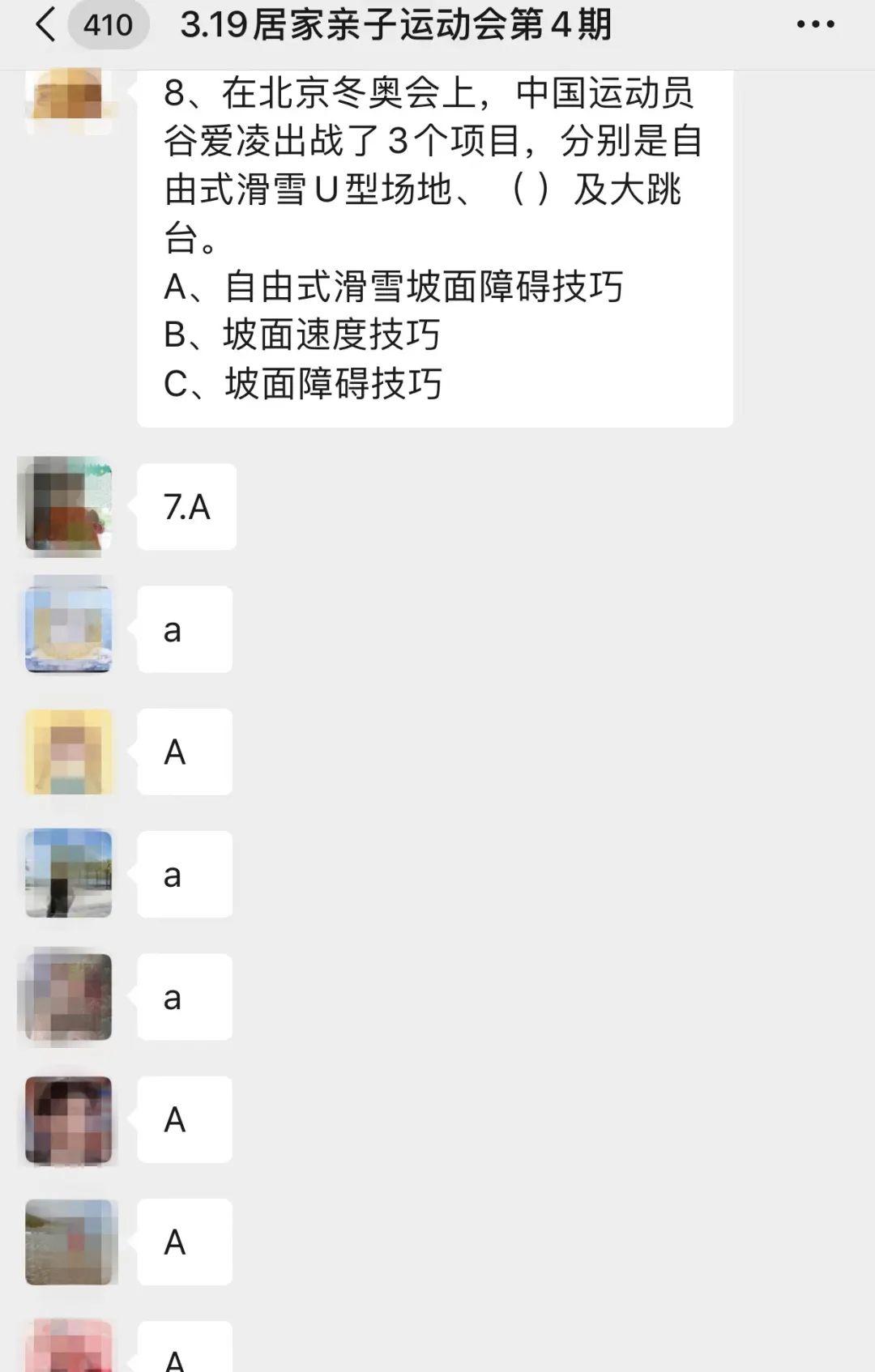Open the group chat overflow menu
This screenshot has height=1372, width=875.
point(815,24)
